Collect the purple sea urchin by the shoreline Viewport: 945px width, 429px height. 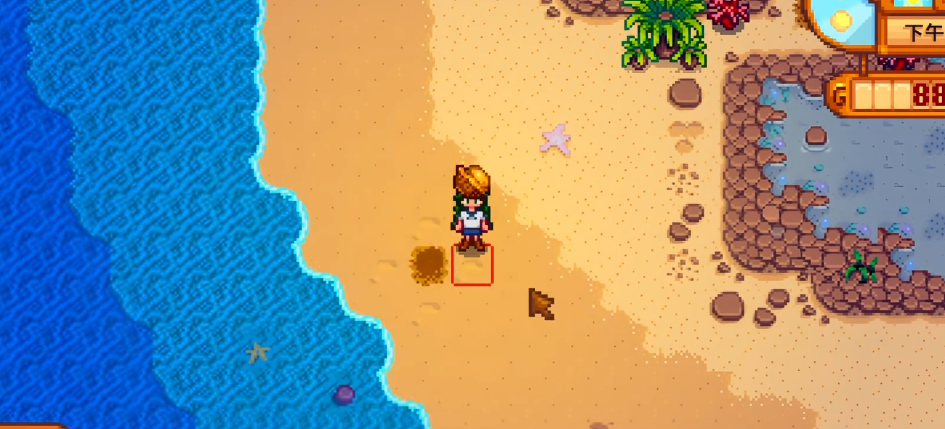click(x=344, y=394)
